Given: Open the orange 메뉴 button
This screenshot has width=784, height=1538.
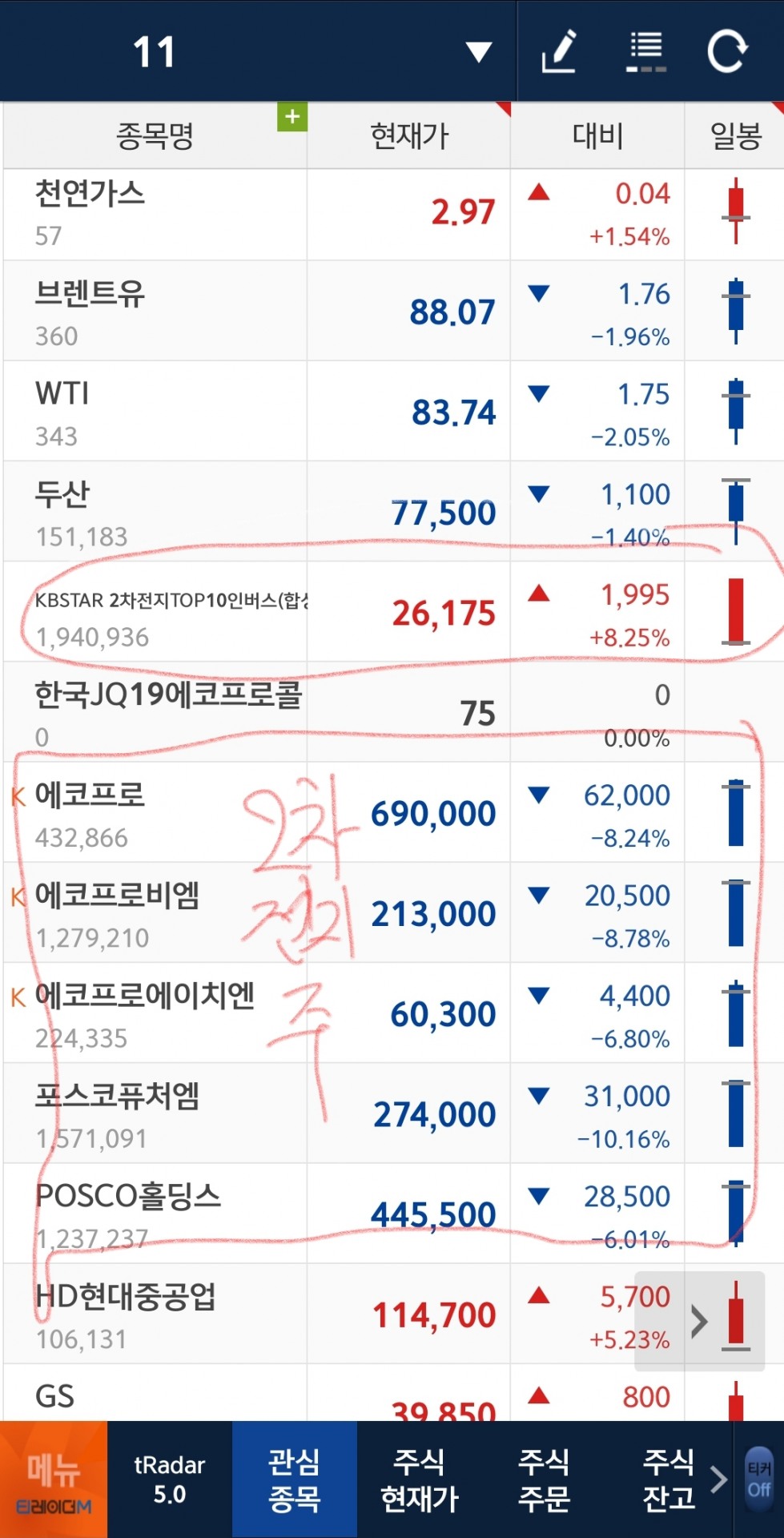Looking at the screenshot, I should tap(54, 1480).
